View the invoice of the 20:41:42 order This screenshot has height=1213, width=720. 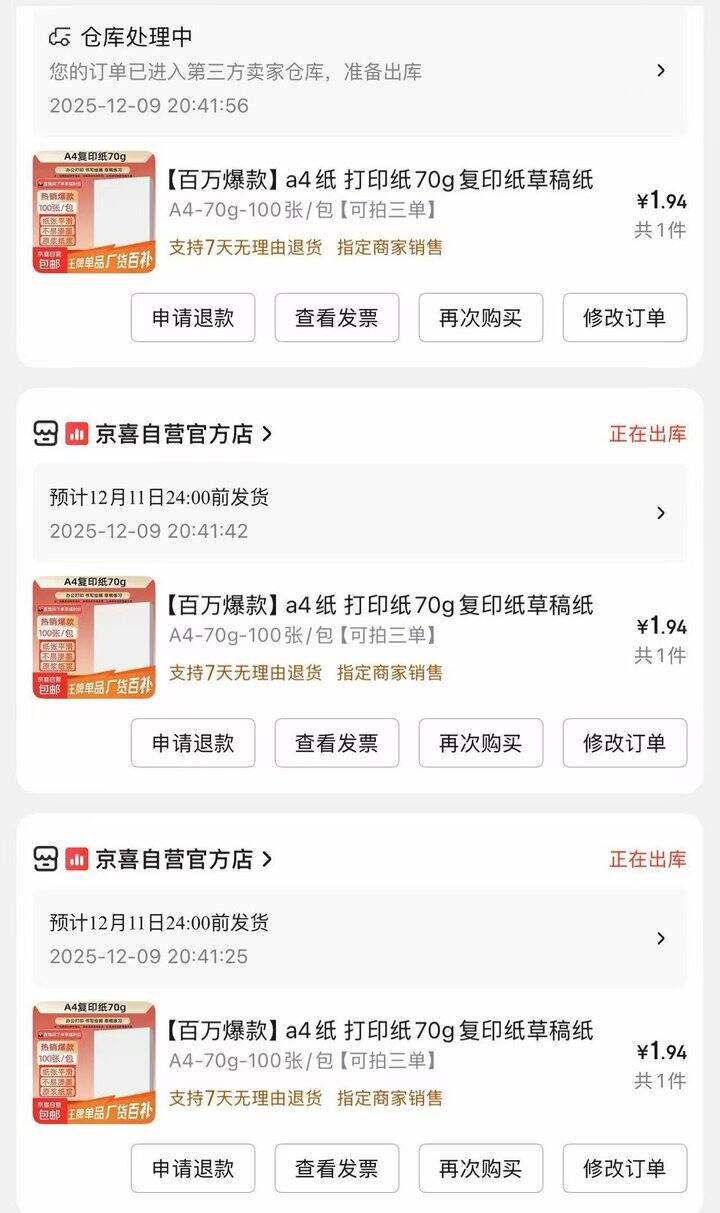337,743
